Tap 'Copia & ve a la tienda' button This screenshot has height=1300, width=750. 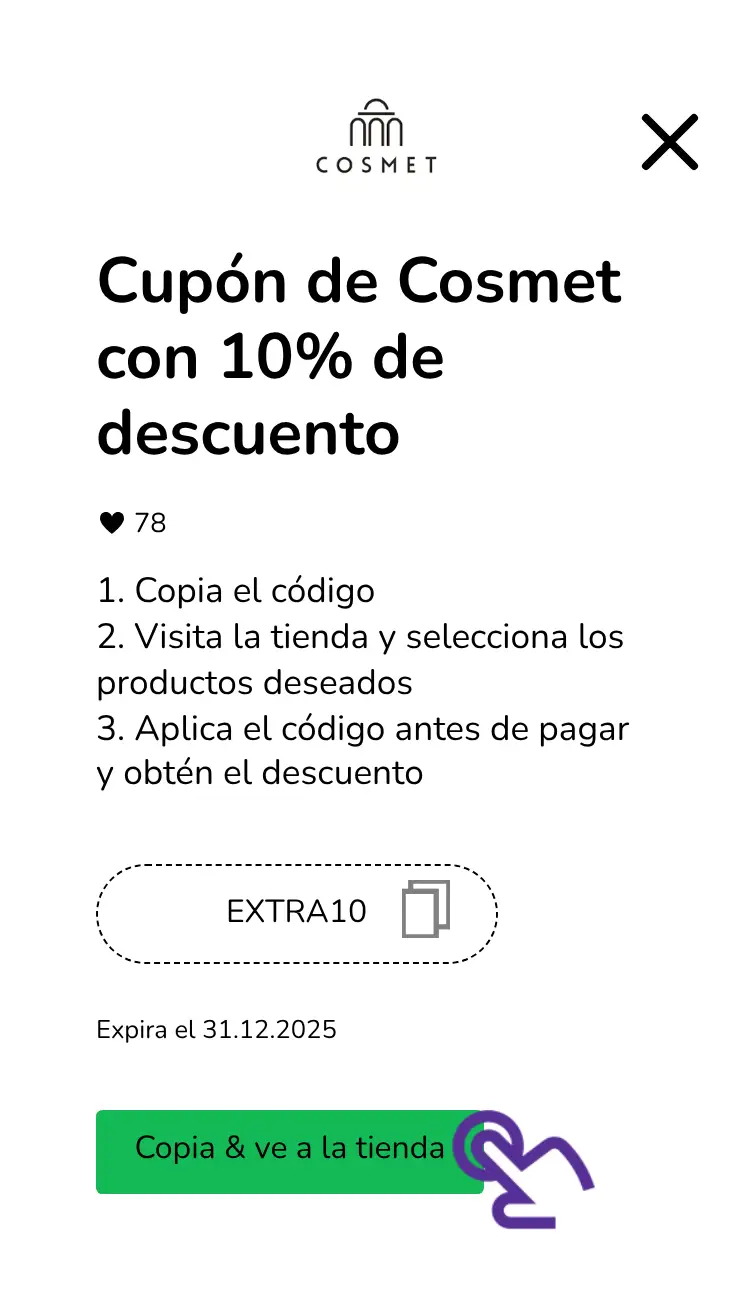(289, 1151)
